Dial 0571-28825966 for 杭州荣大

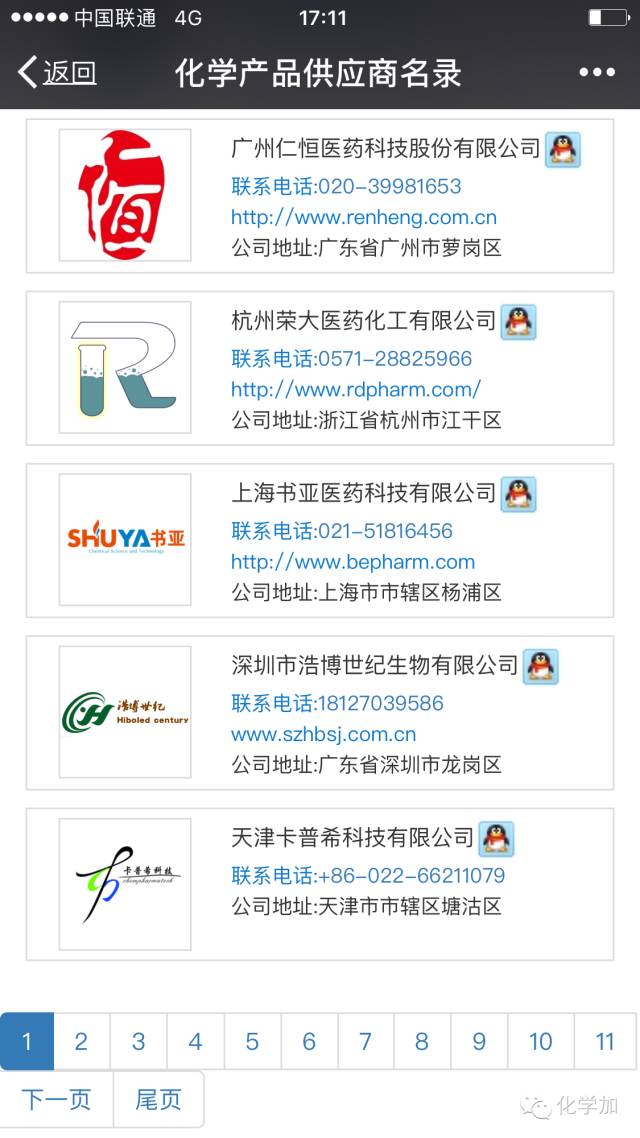pos(351,358)
